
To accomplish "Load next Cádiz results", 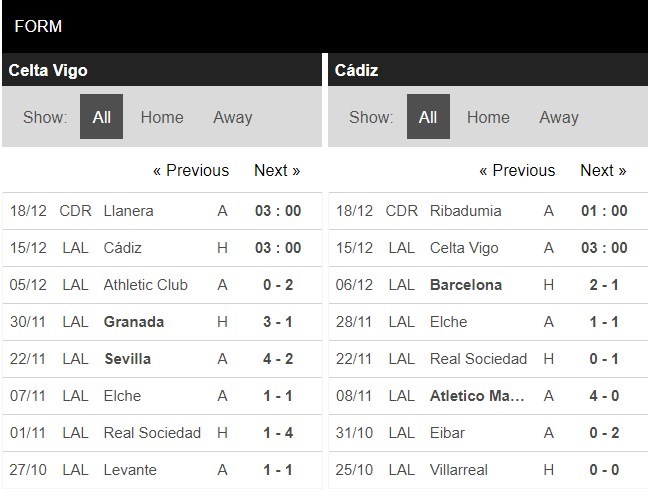I will coord(603,170).
